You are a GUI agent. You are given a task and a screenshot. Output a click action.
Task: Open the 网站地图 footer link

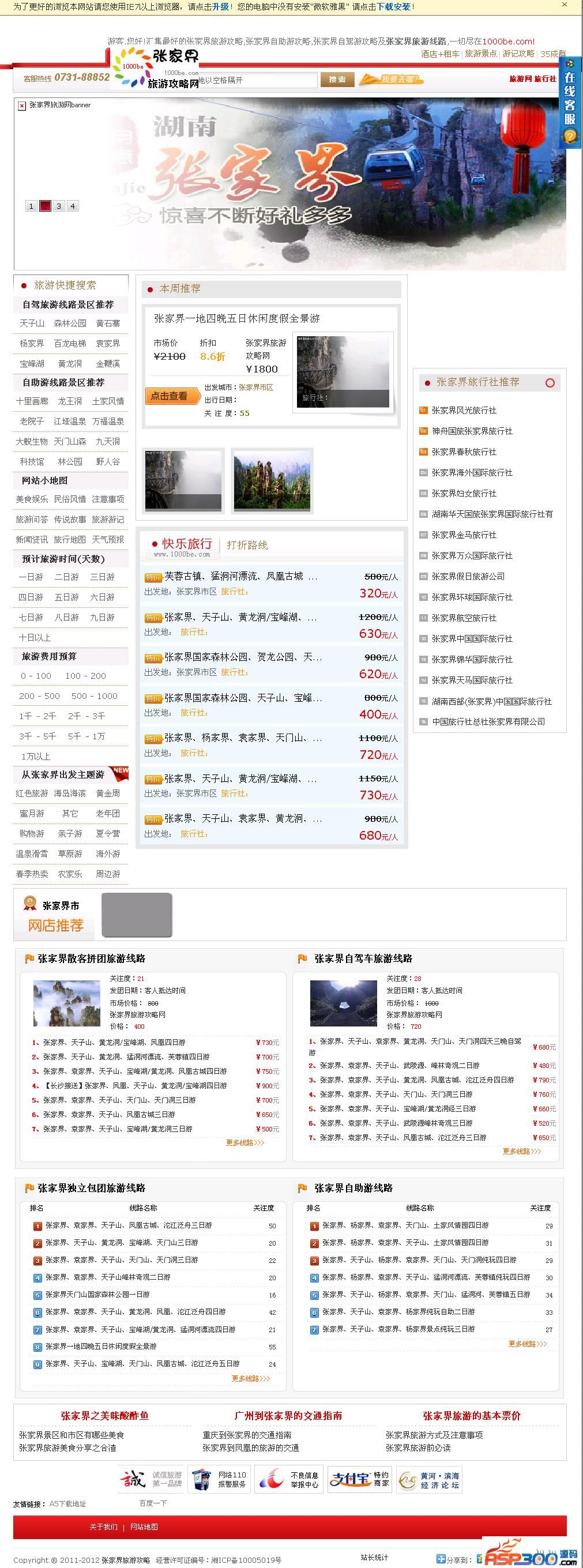pos(144,1526)
